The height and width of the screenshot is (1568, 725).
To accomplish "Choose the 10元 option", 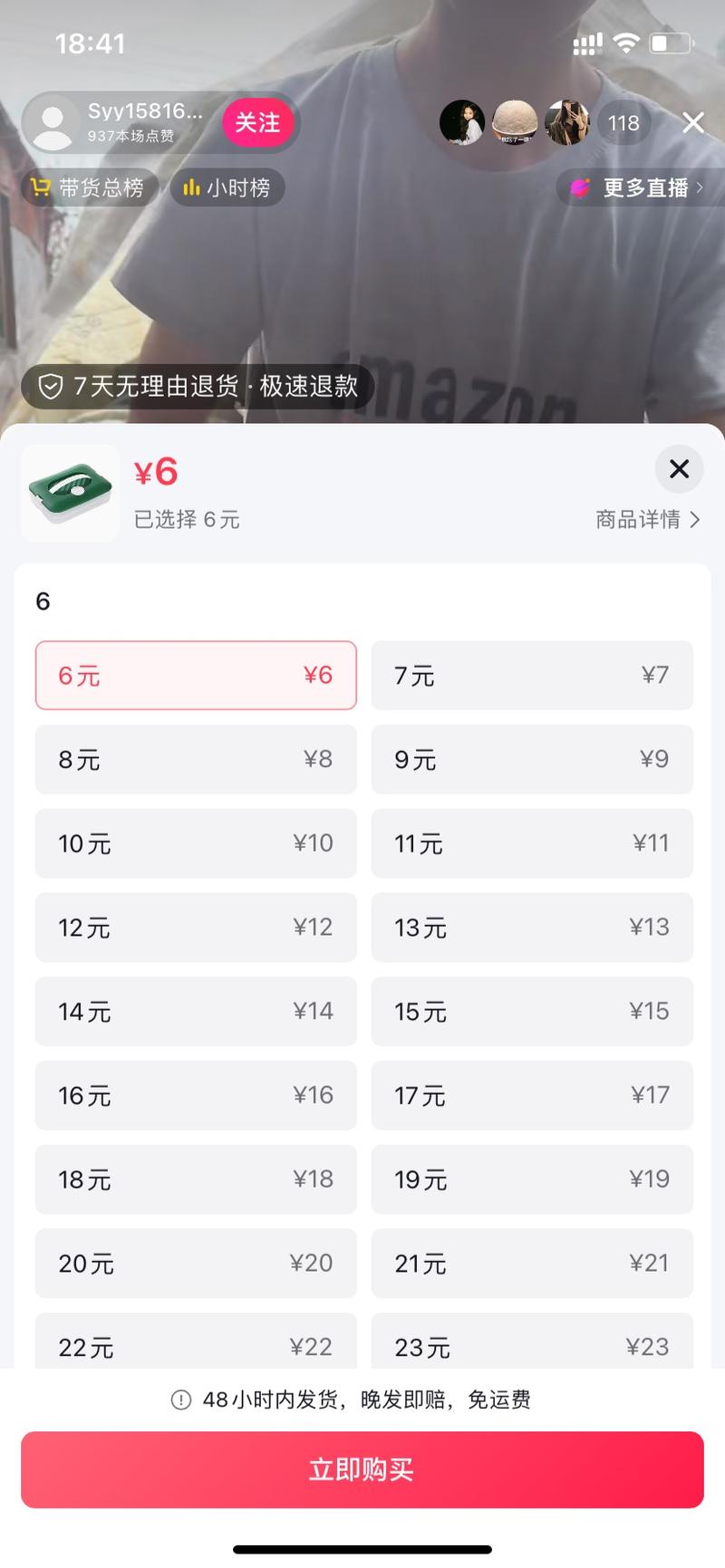I will click(x=196, y=843).
